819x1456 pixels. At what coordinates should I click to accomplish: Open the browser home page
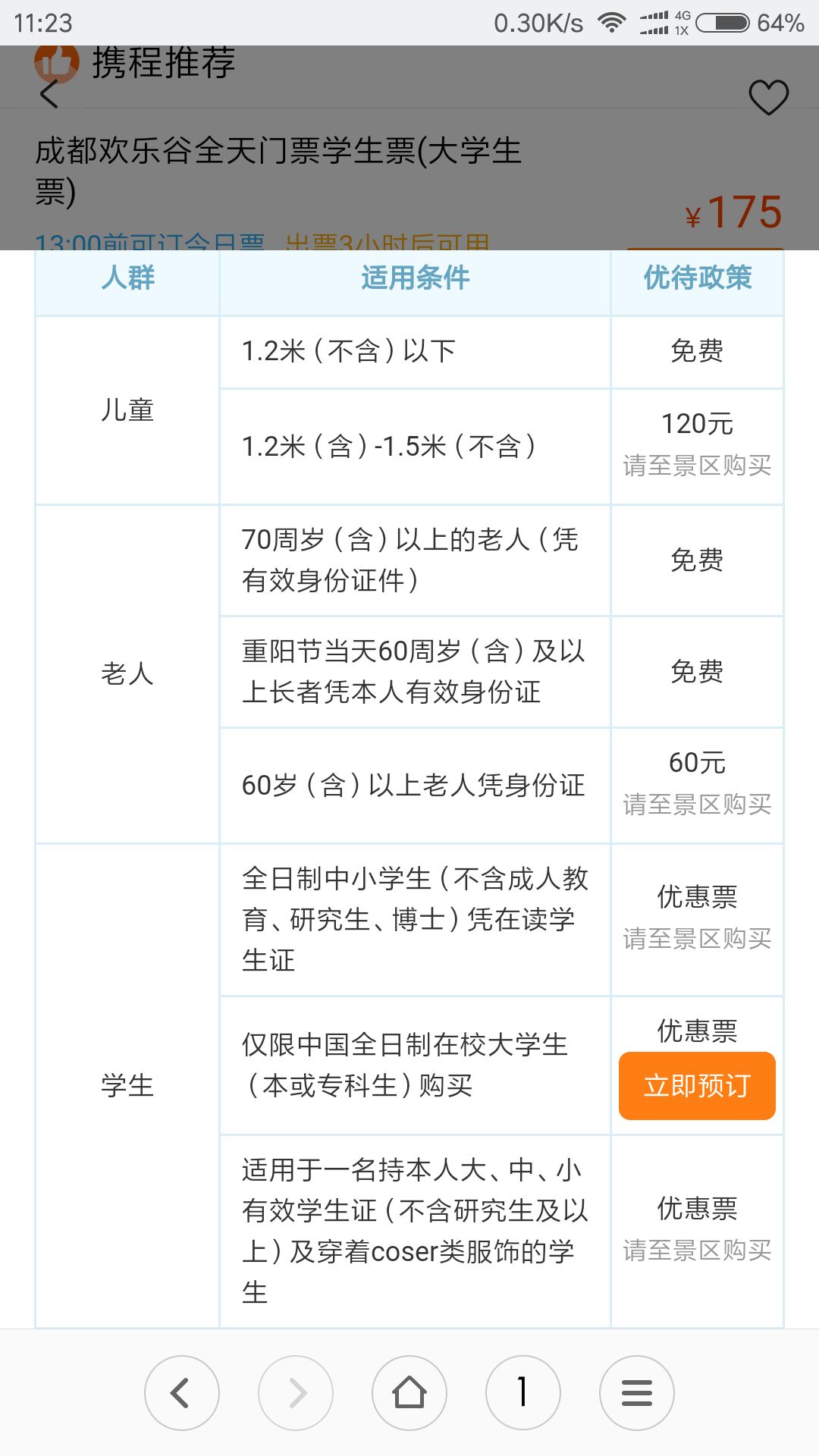tap(409, 1393)
